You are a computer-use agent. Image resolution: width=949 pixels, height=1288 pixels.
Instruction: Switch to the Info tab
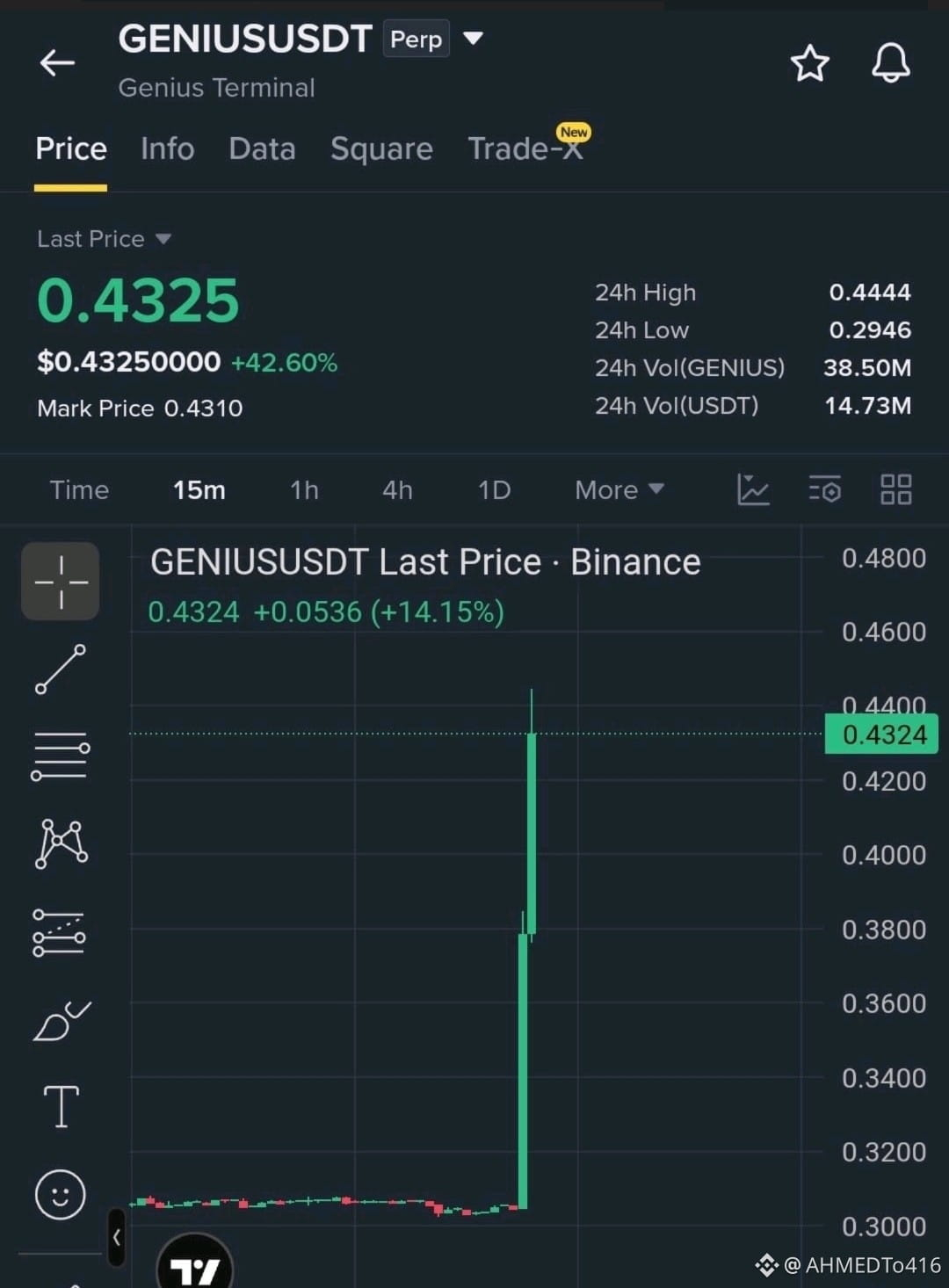[x=167, y=148]
